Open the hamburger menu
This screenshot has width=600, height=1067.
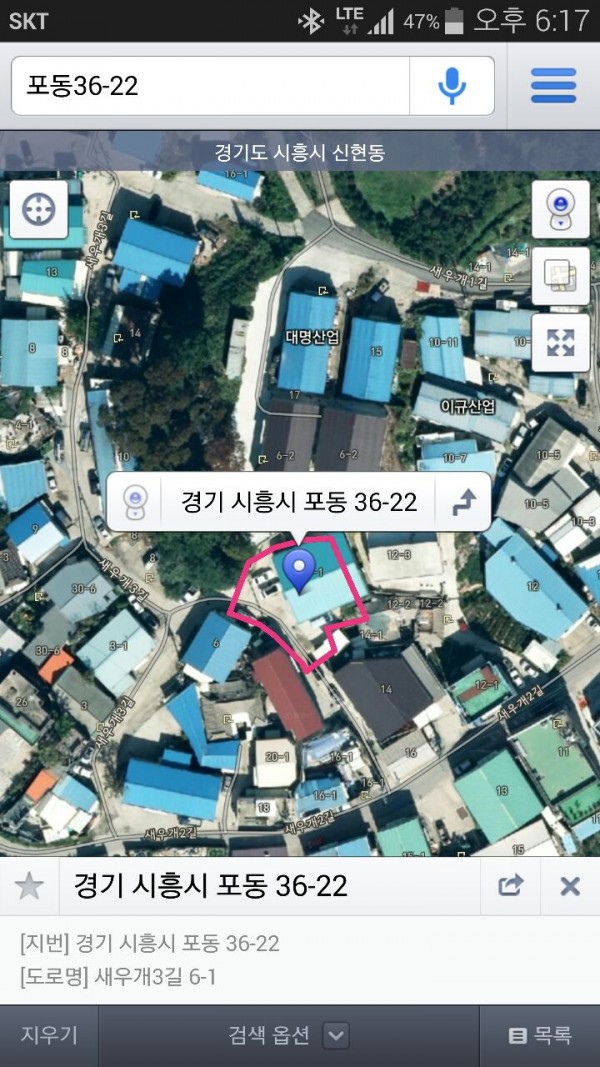[553, 86]
